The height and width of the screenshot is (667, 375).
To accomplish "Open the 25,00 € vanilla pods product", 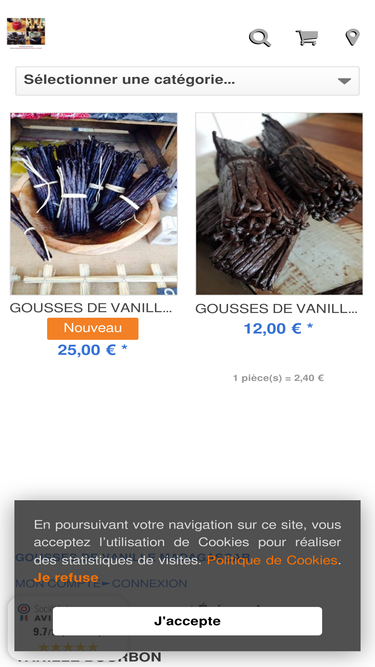I will coord(94,204).
